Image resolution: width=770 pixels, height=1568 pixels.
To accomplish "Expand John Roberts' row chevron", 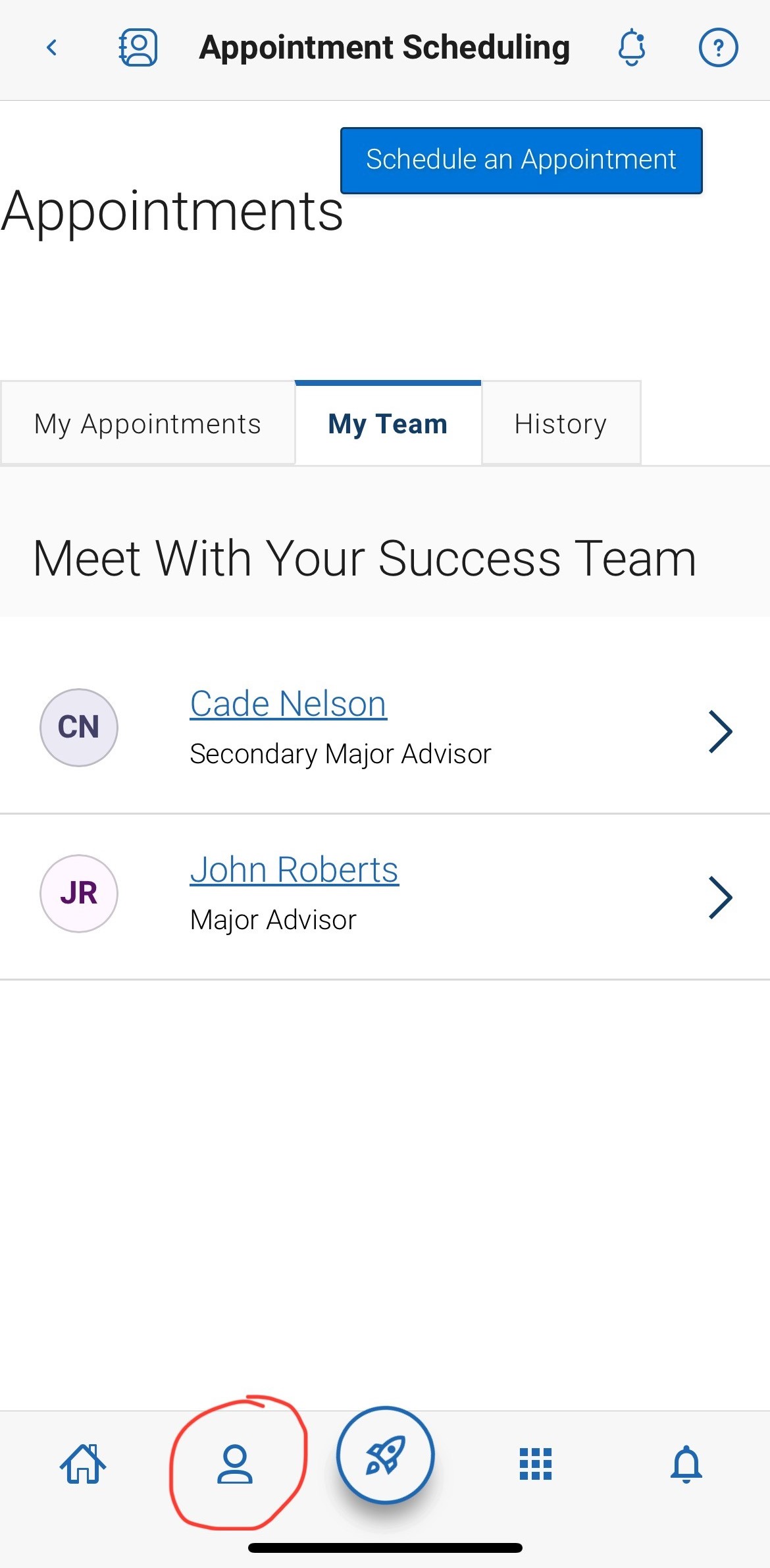I will tap(721, 896).
